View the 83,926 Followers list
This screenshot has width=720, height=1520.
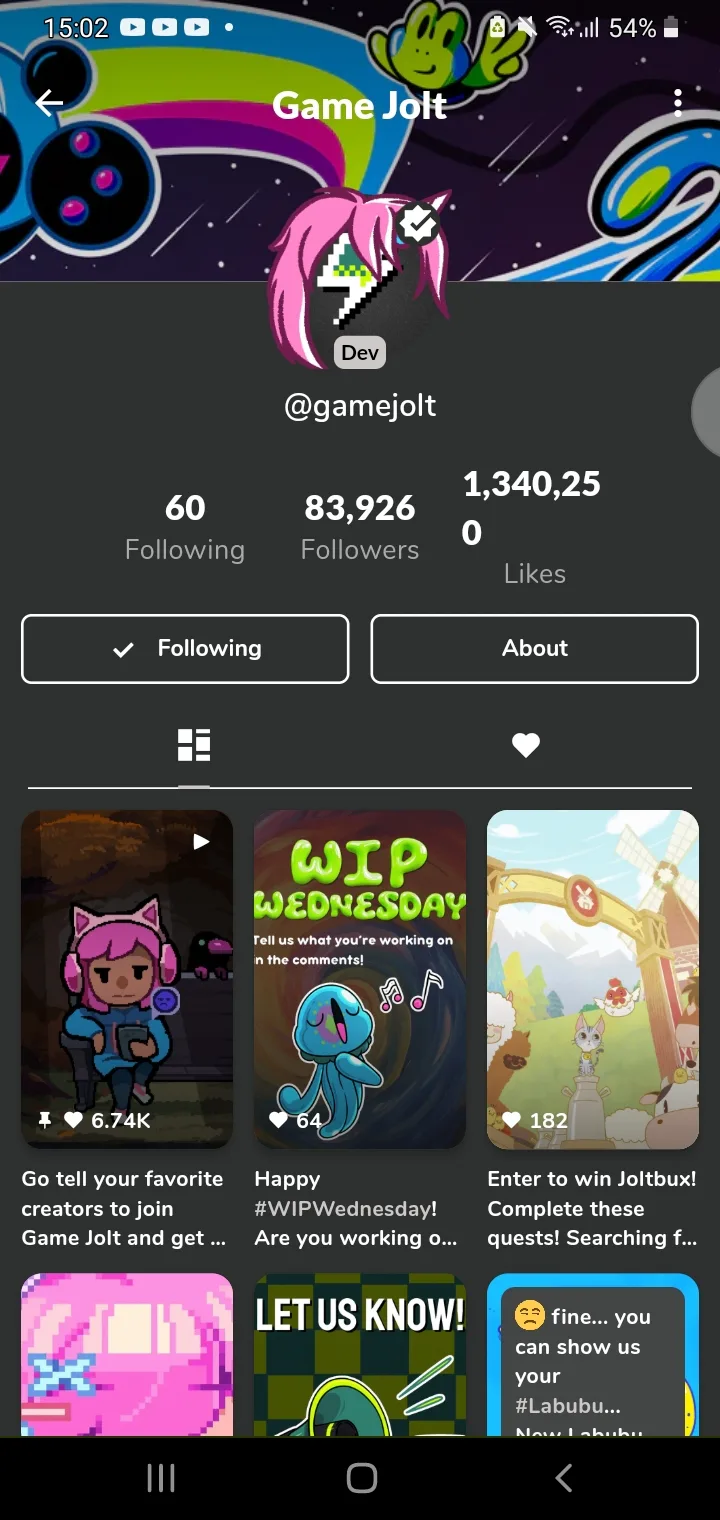pos(360,529)
